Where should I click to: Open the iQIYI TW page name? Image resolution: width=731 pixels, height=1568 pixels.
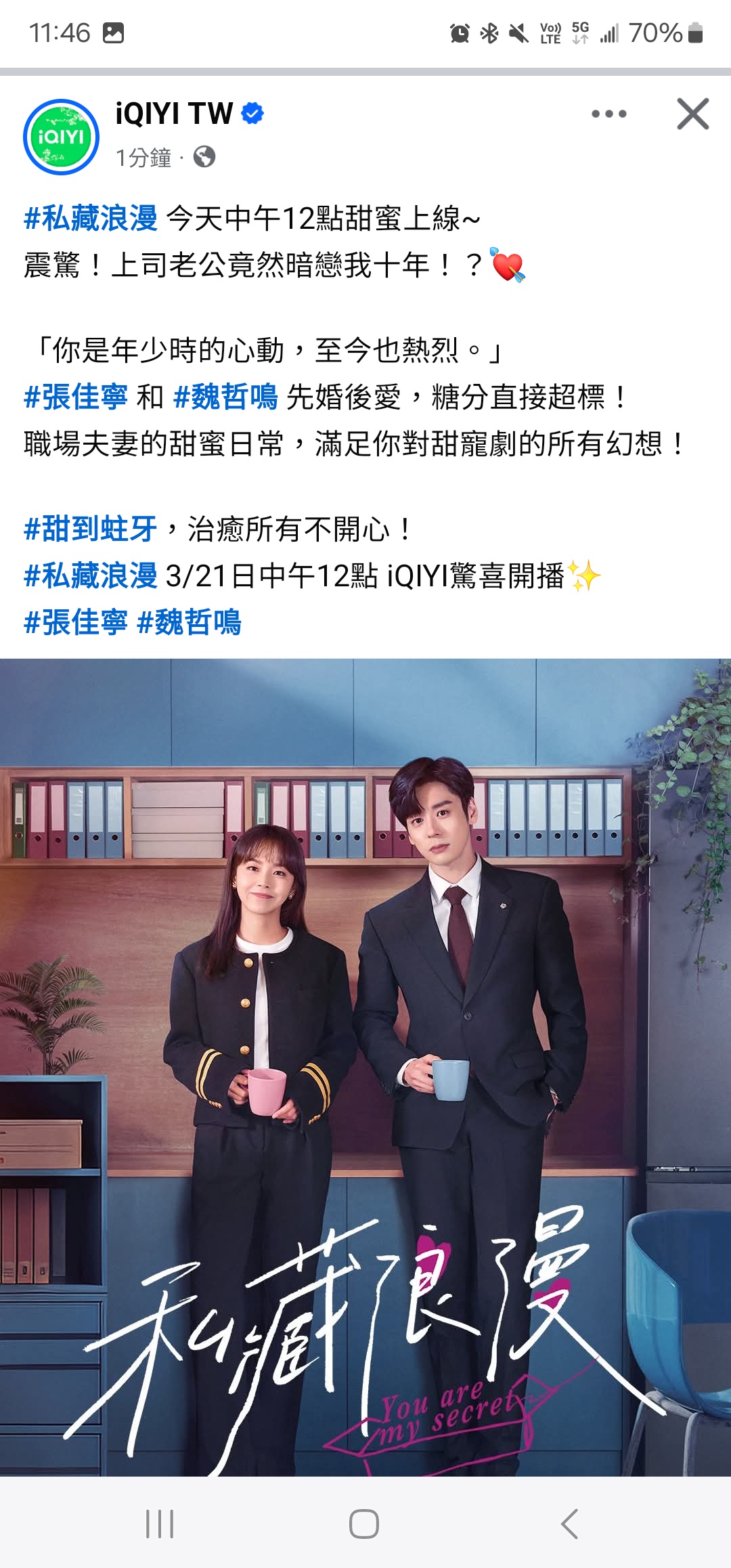tap(174, 114)
